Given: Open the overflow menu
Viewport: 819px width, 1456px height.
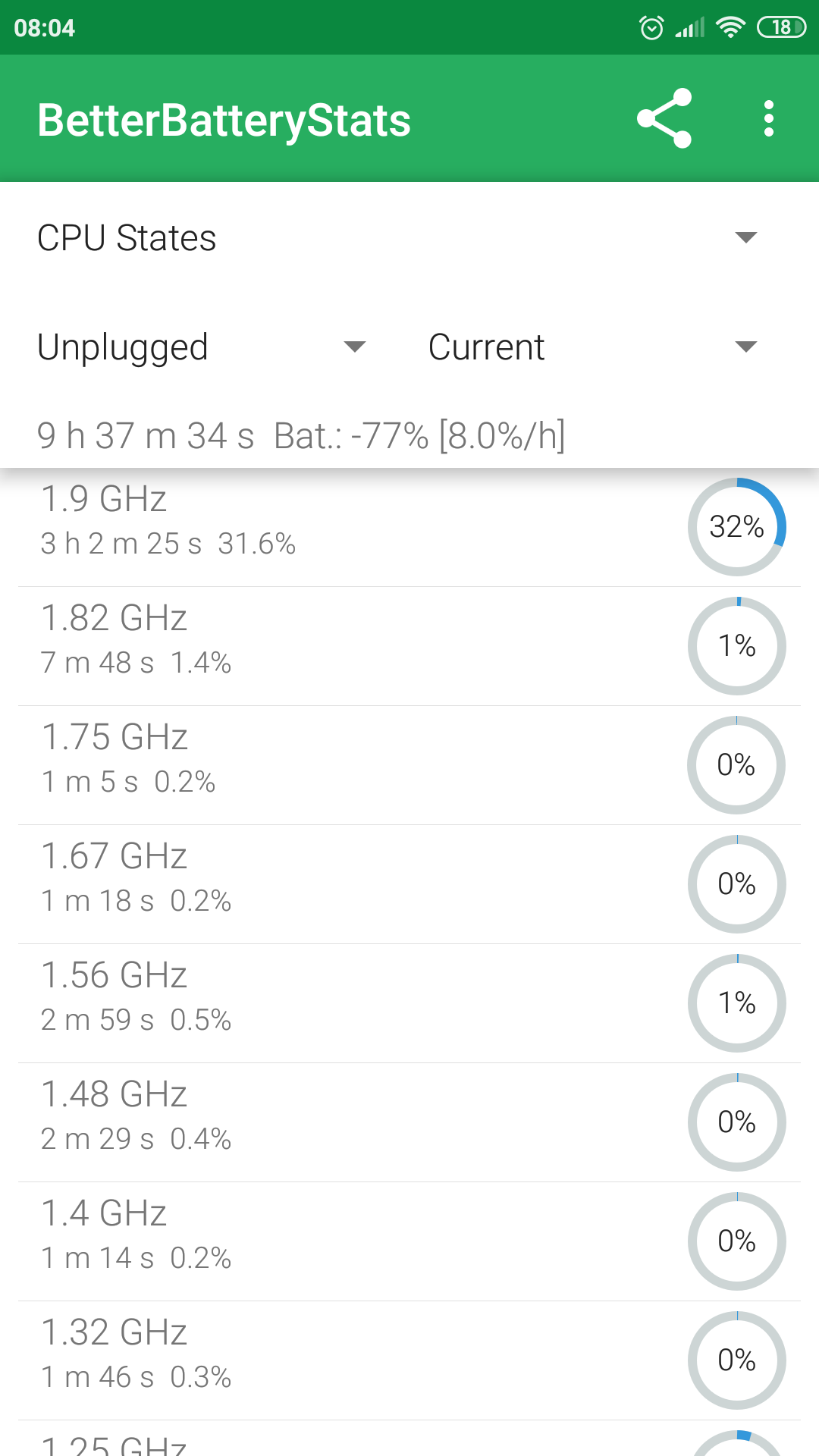Looking at the screenshot, I should (x=769, y=118).
